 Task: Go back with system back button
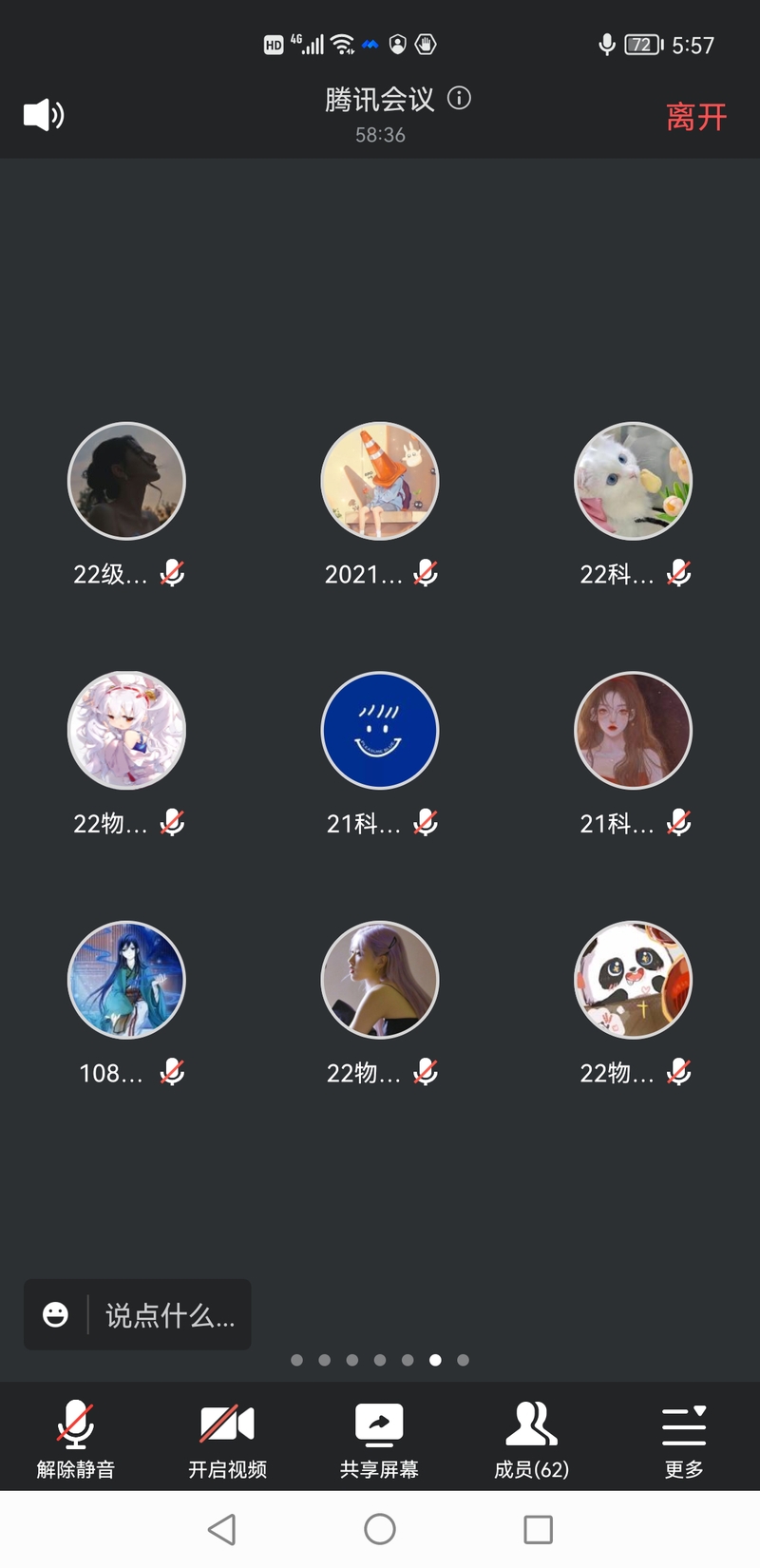[221, 1529]
